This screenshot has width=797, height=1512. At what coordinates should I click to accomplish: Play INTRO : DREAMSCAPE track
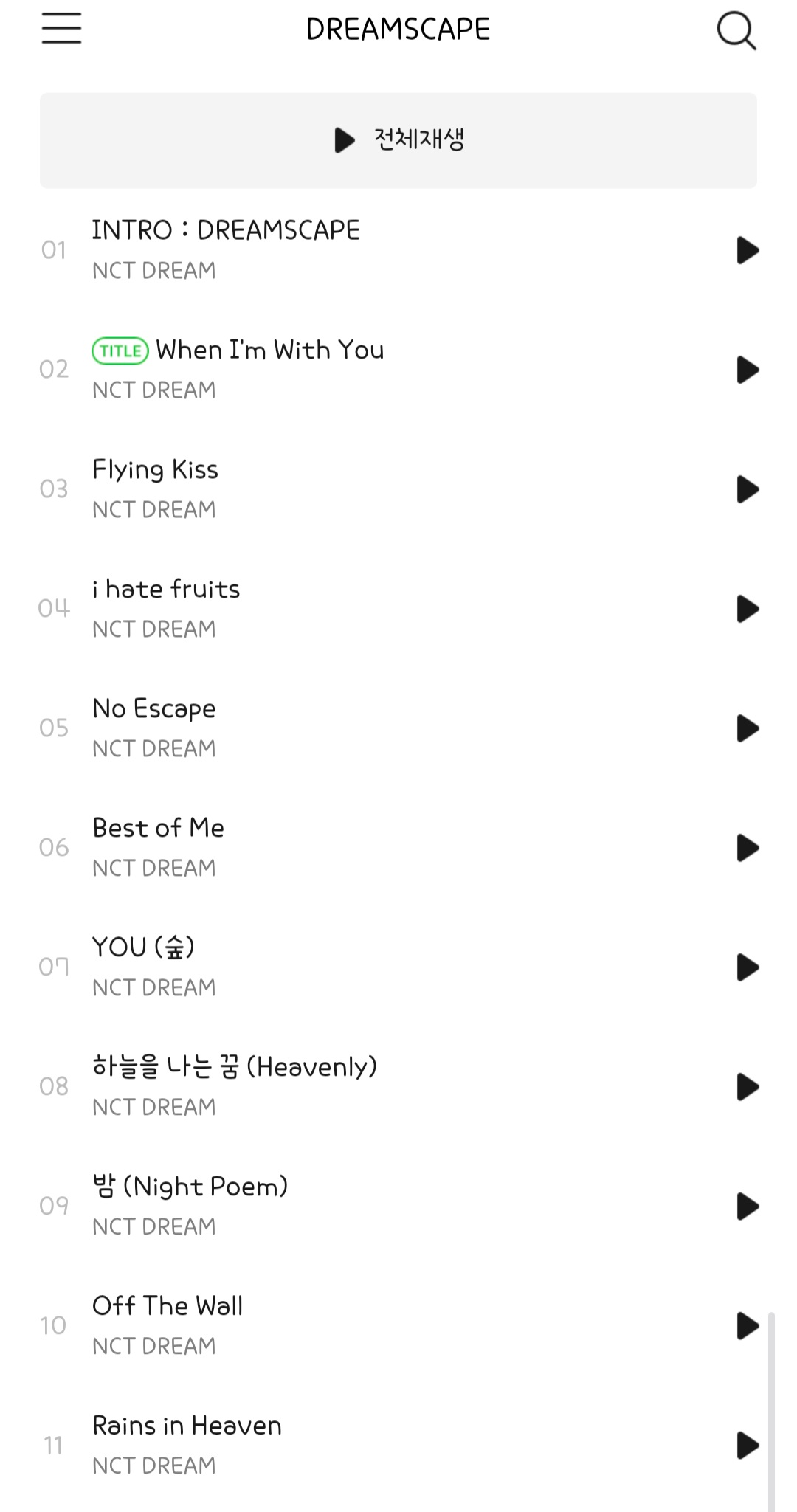[748, 250]
